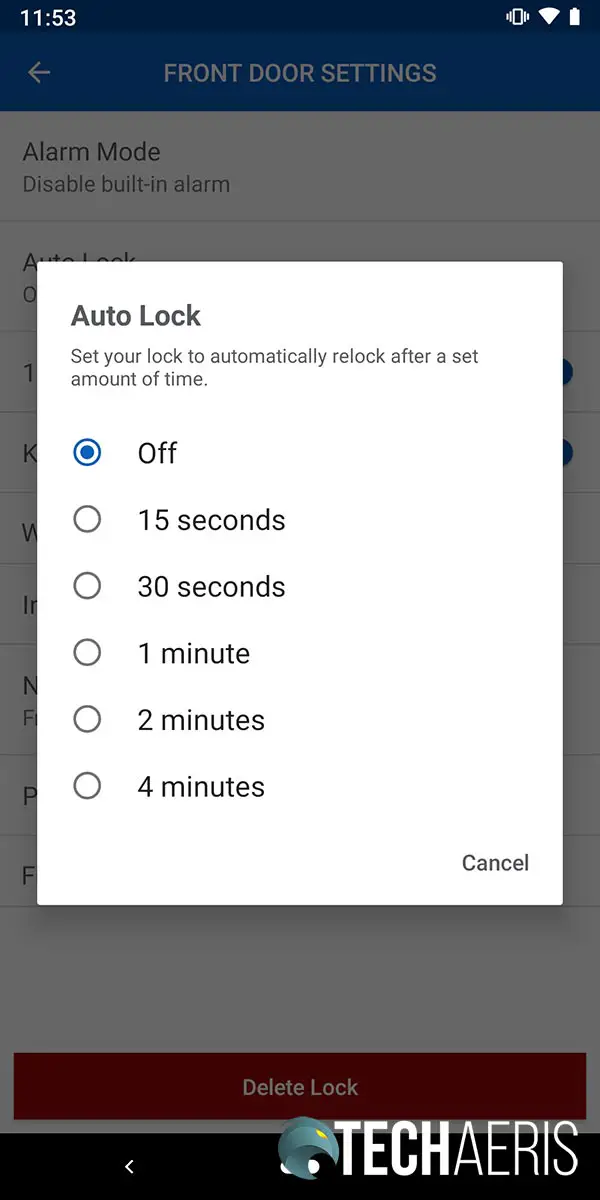Select the Off auto lock option
Viewport: 600px width, 1200px height.
[300, 453]
